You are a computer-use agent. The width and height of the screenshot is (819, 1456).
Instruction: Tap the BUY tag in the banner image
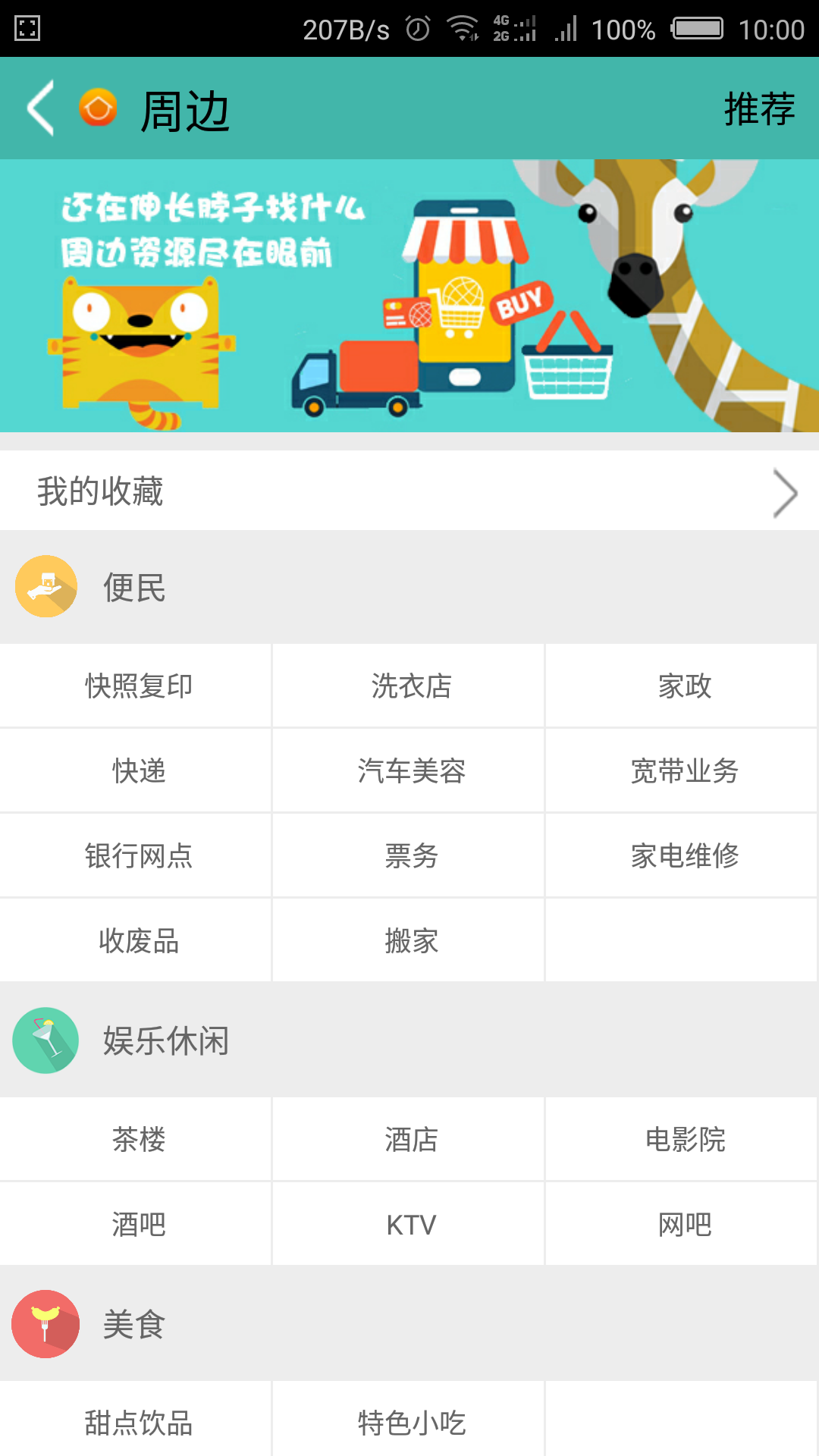(522, 303)
